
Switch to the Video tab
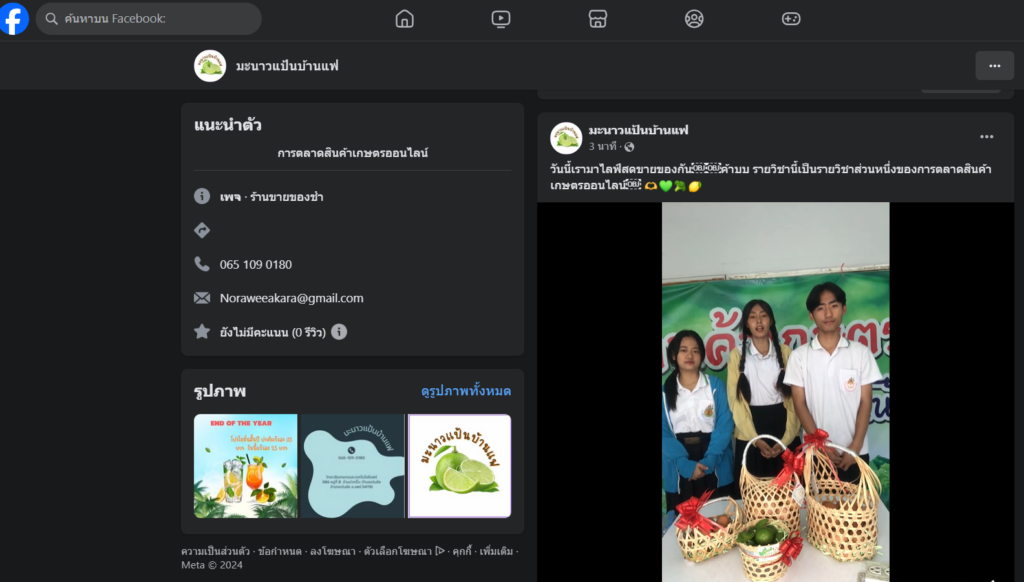tap(501, 19)
